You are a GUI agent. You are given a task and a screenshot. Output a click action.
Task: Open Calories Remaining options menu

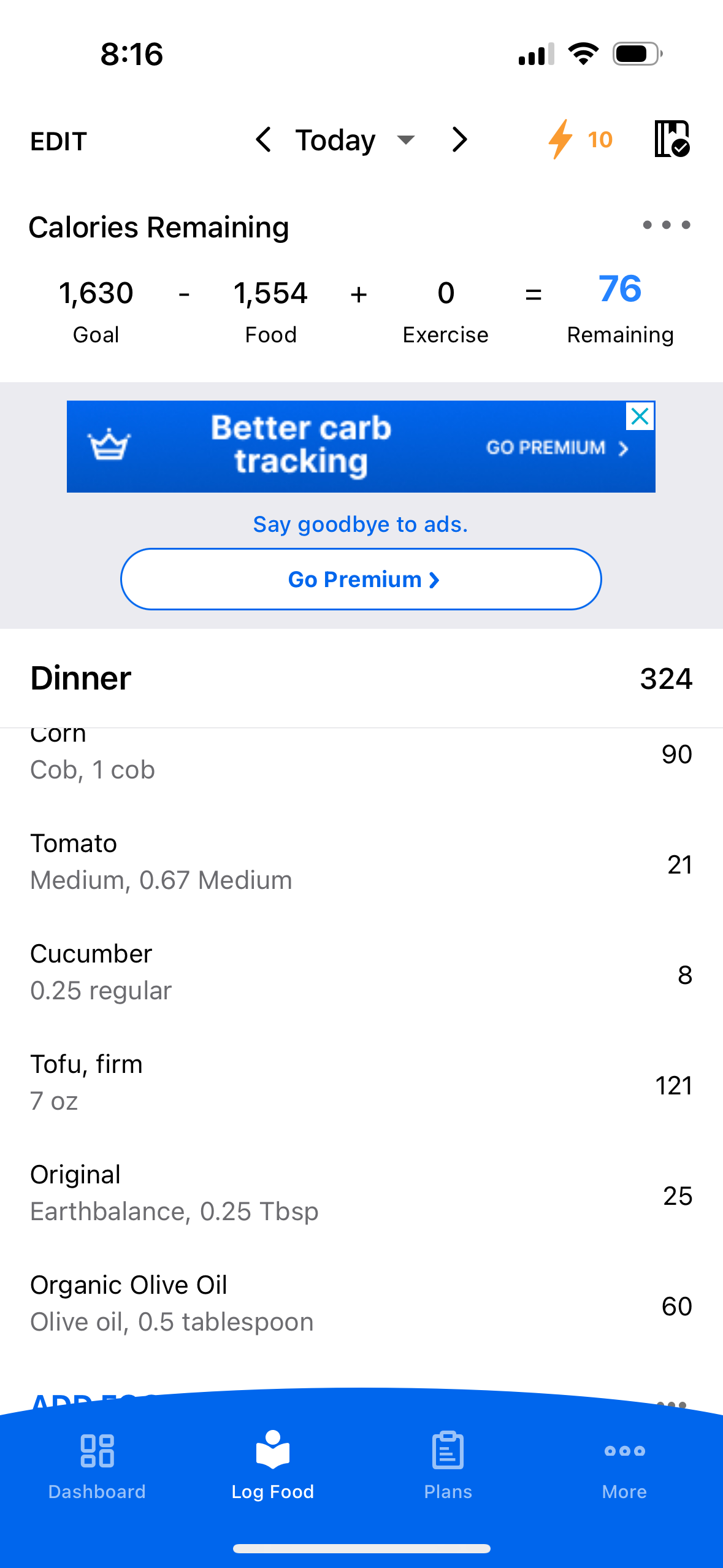[x=666, y=225]
